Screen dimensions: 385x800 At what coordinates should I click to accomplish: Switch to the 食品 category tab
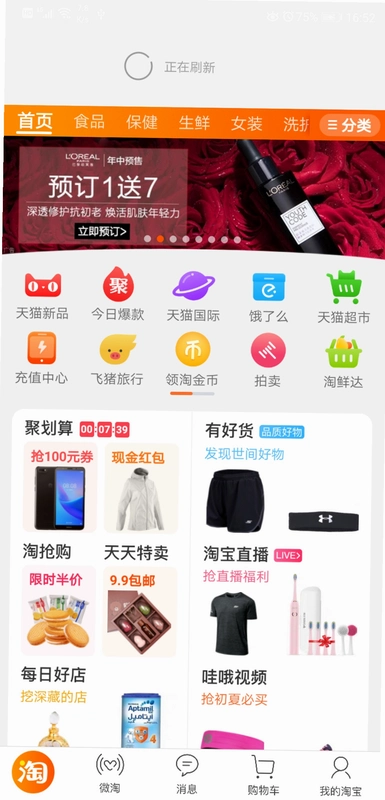tap(89, 122)
